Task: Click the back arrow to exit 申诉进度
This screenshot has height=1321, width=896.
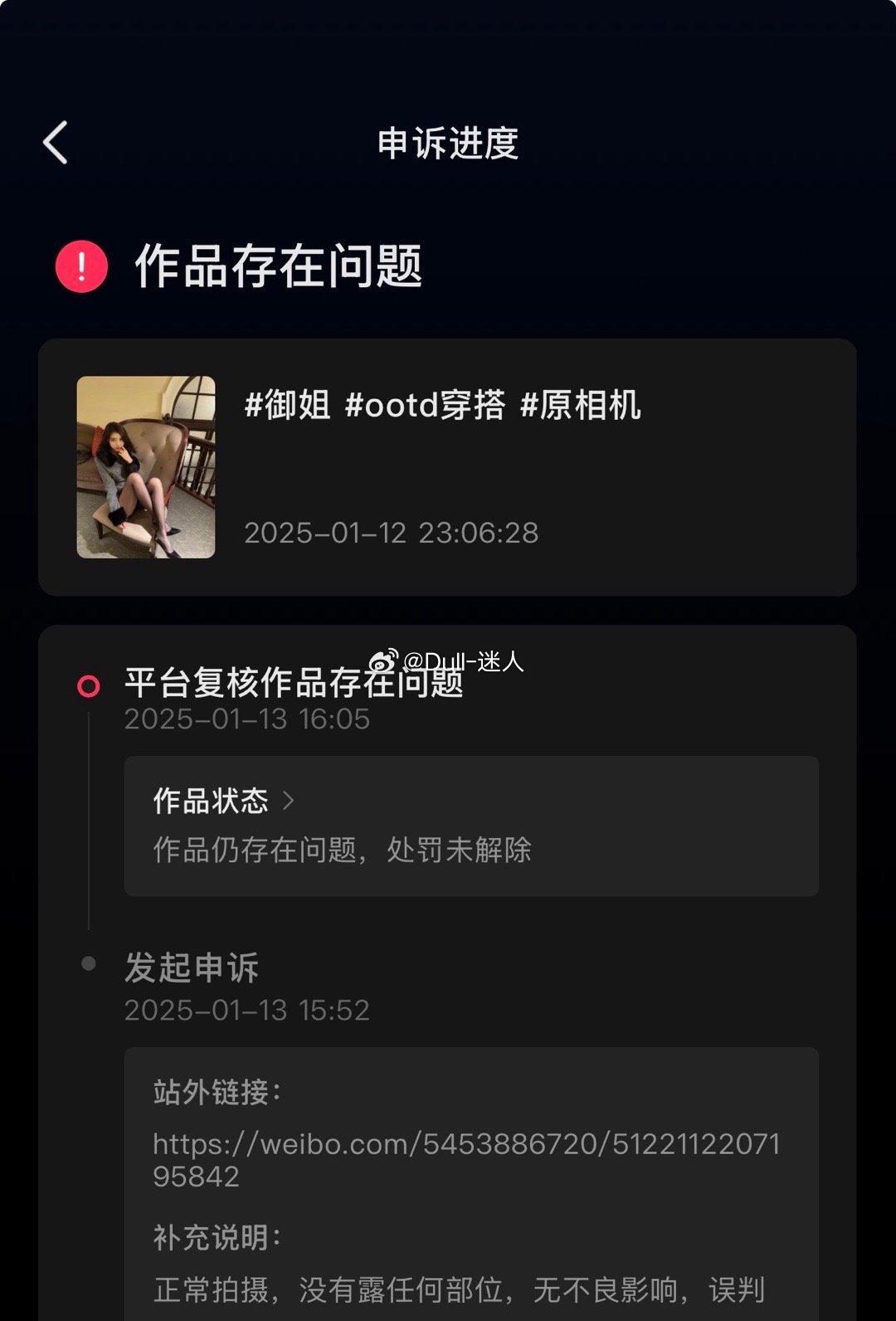Action: pyautogui.click(x=55, y=141)
